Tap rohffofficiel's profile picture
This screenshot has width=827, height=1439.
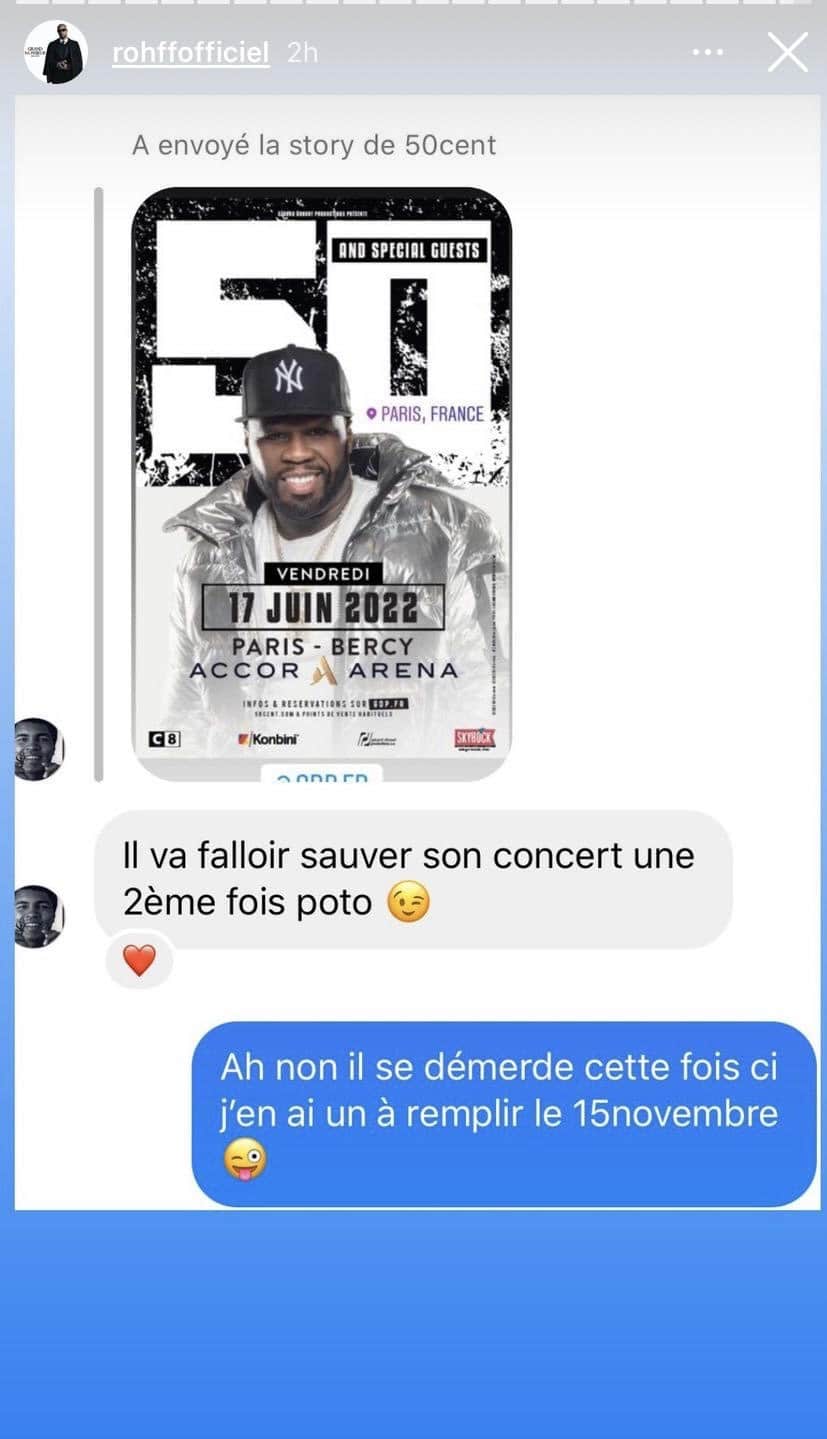coord(56,52)
